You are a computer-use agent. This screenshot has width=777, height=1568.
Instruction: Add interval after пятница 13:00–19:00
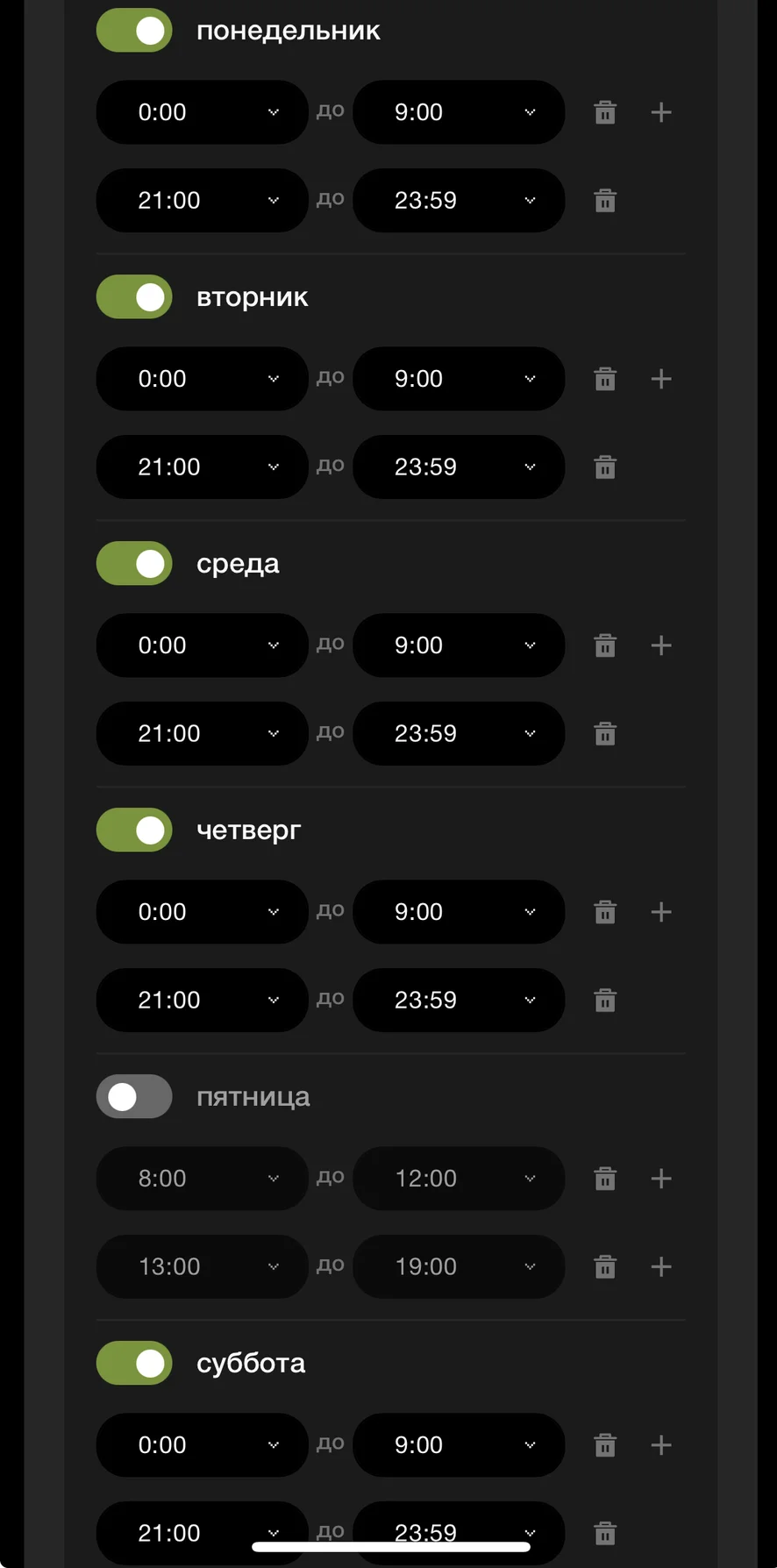coord(661,1266)
